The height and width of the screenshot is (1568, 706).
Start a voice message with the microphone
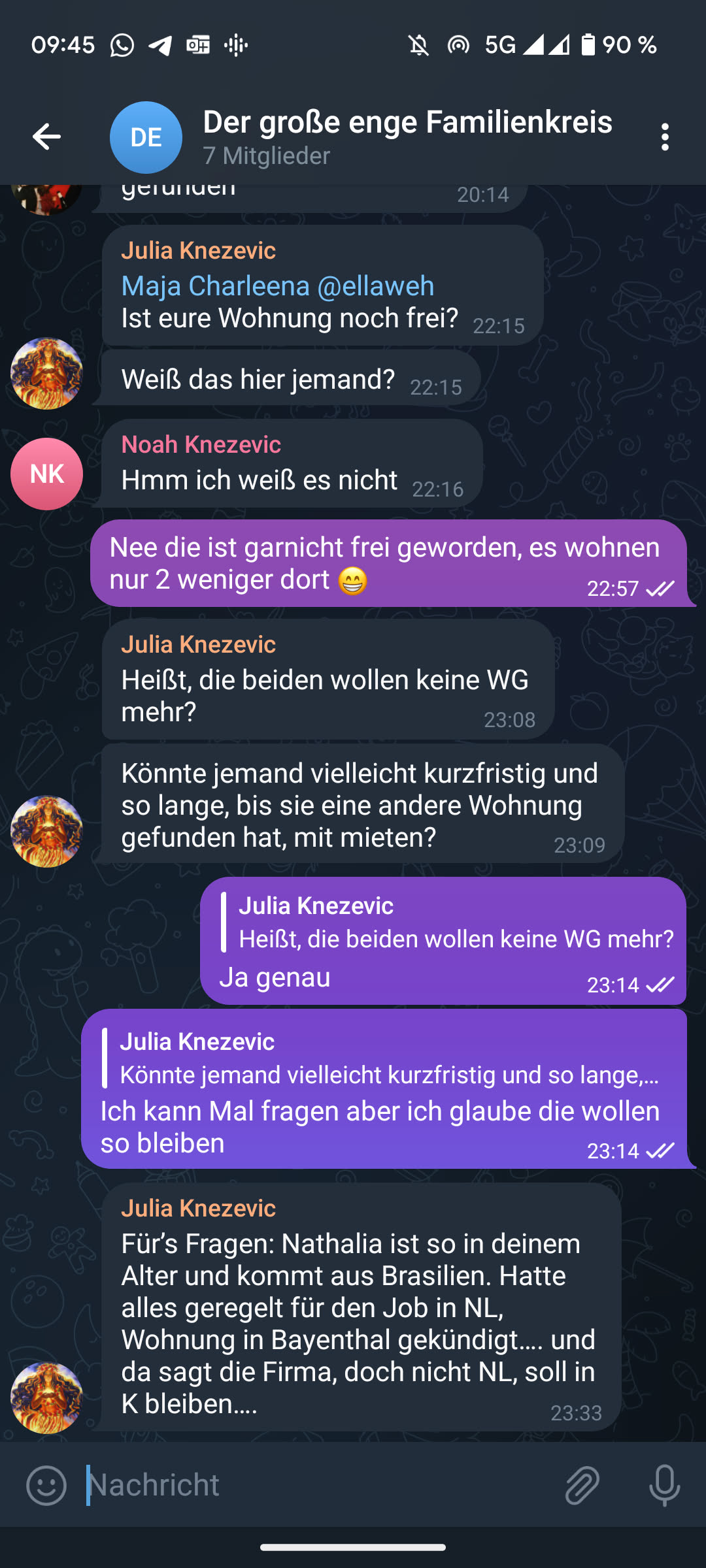pos(664,1485)
